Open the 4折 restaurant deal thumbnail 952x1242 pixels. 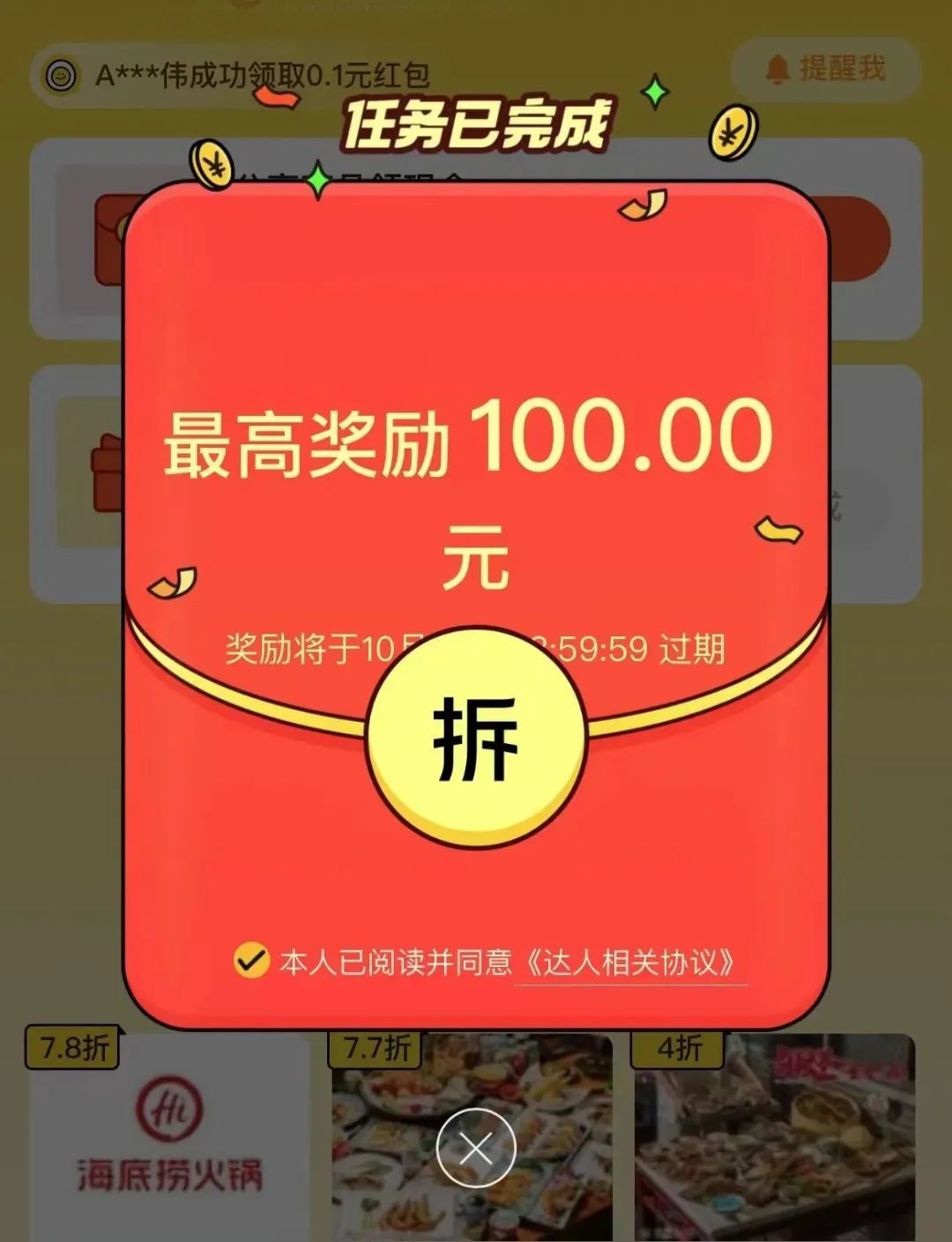[776, 1146]
